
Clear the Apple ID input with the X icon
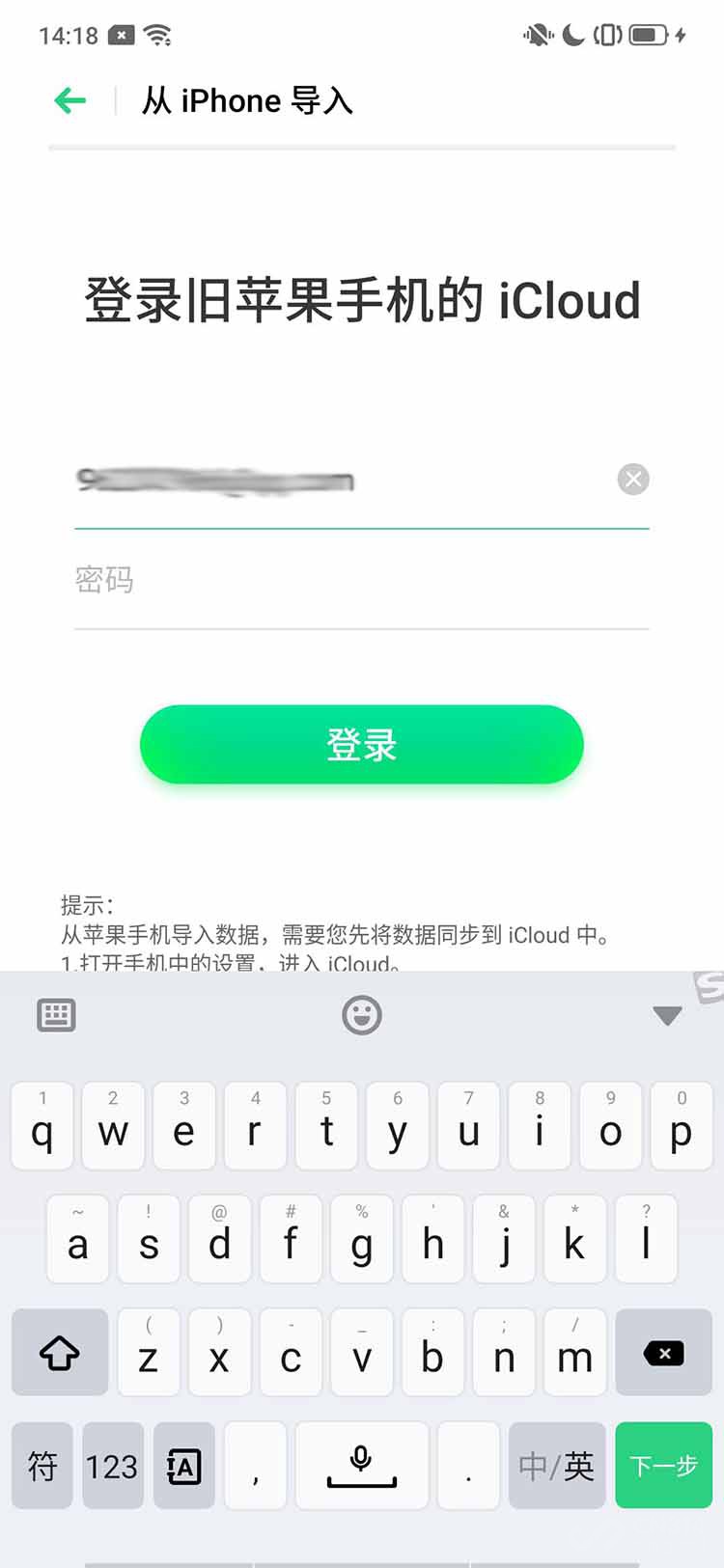[632, 480]
